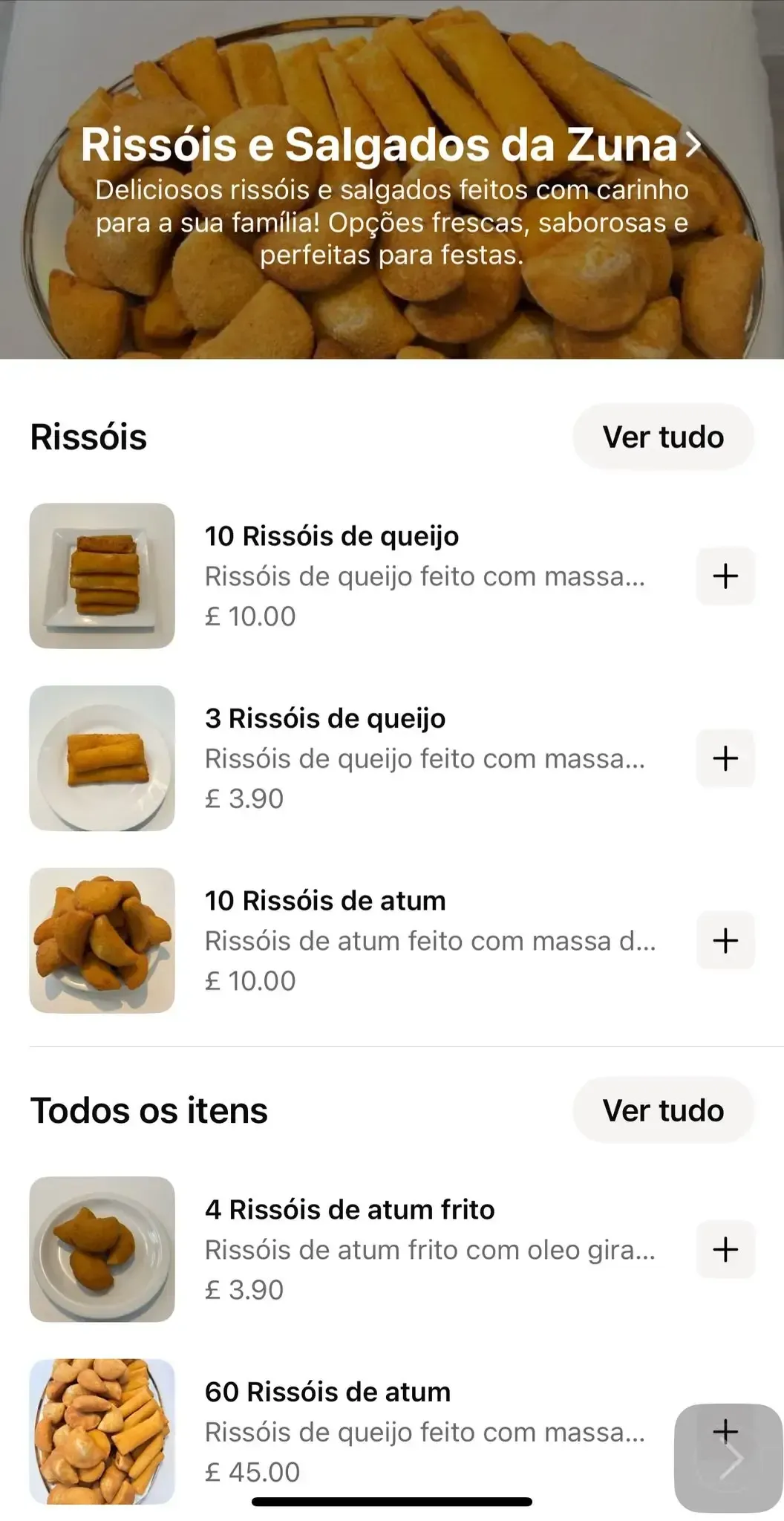
Task: Tap the grey floating arrow button
Action: (x=729, y=1459)
